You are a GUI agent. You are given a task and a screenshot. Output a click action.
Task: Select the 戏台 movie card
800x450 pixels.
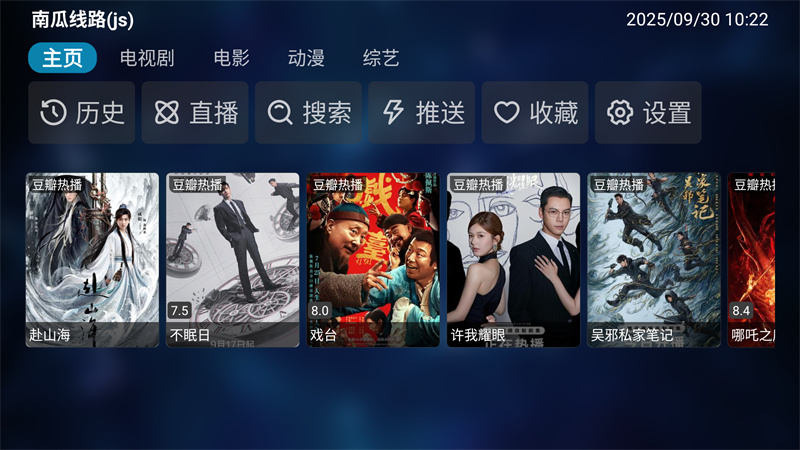click(373, 260)
